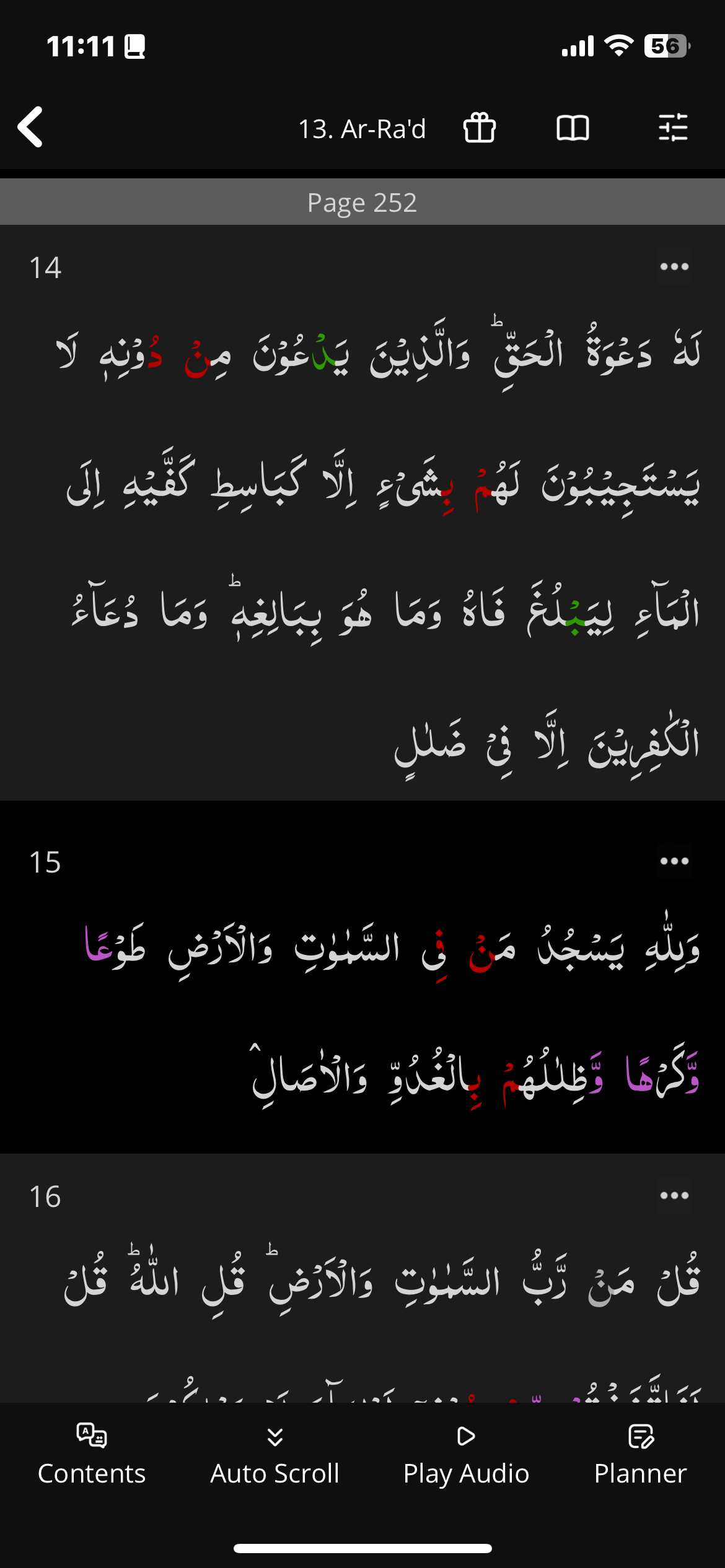
Task: Open the gift icon in the header
Action: coord(480,128)
